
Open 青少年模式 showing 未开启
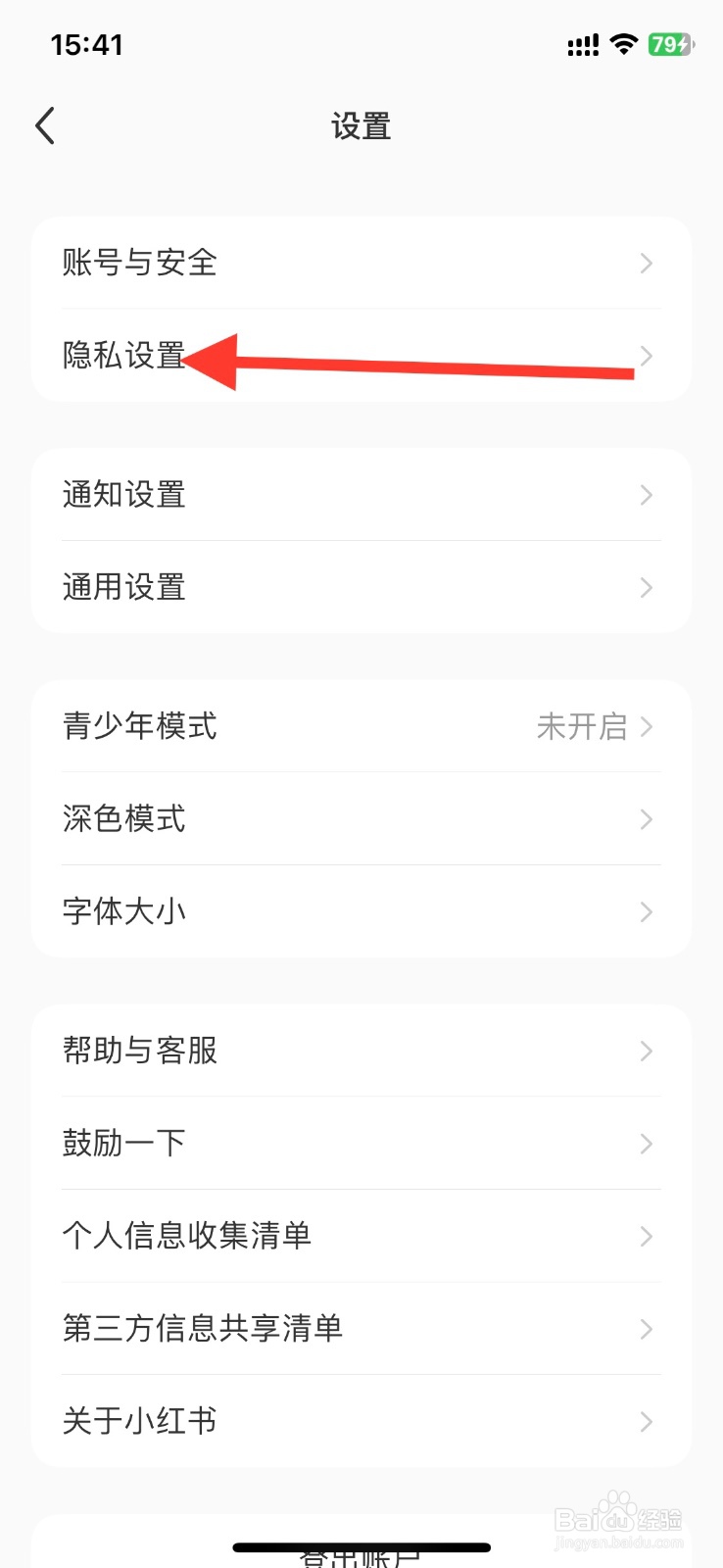pyautogui.click(x=361, y=726)
